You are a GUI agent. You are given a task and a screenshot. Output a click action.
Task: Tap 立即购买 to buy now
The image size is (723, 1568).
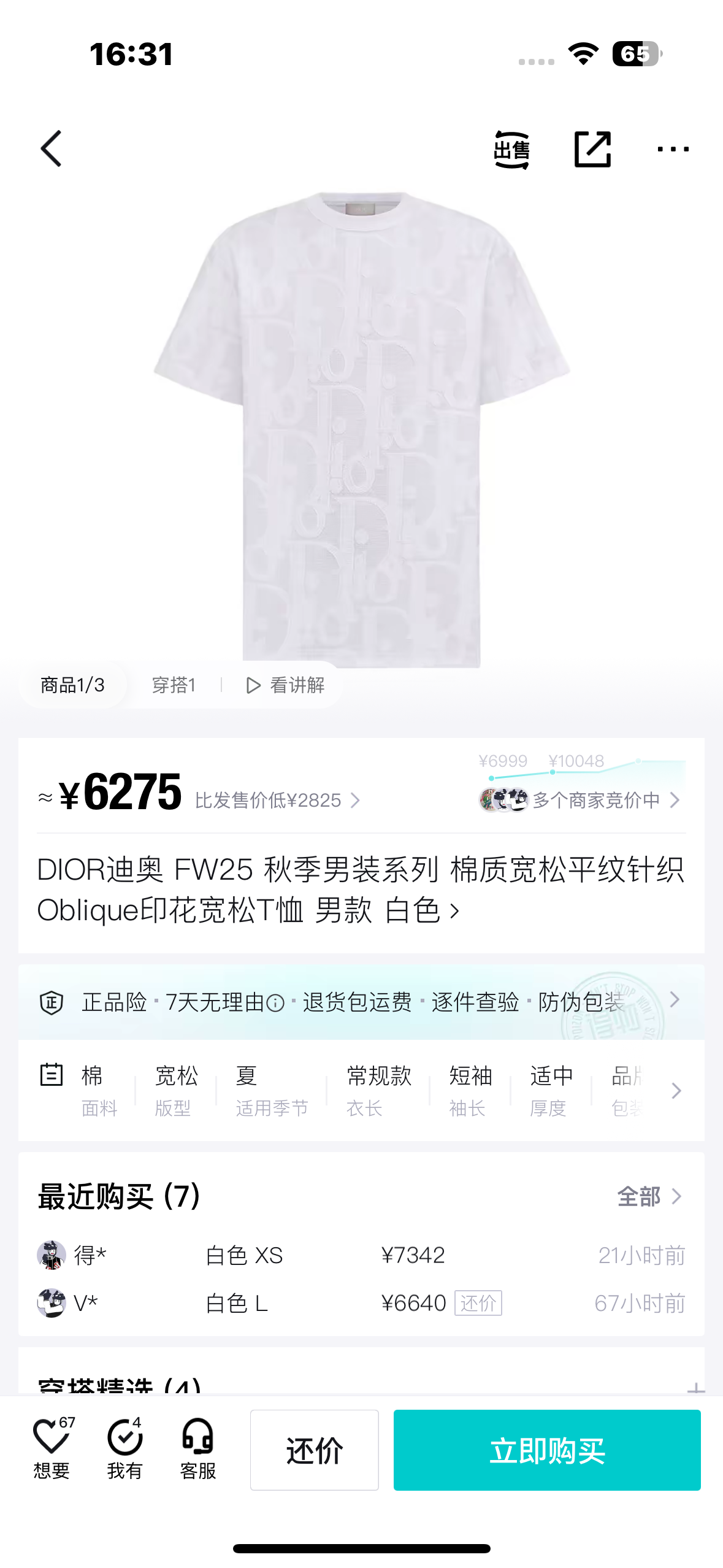tap(546, 1450)
